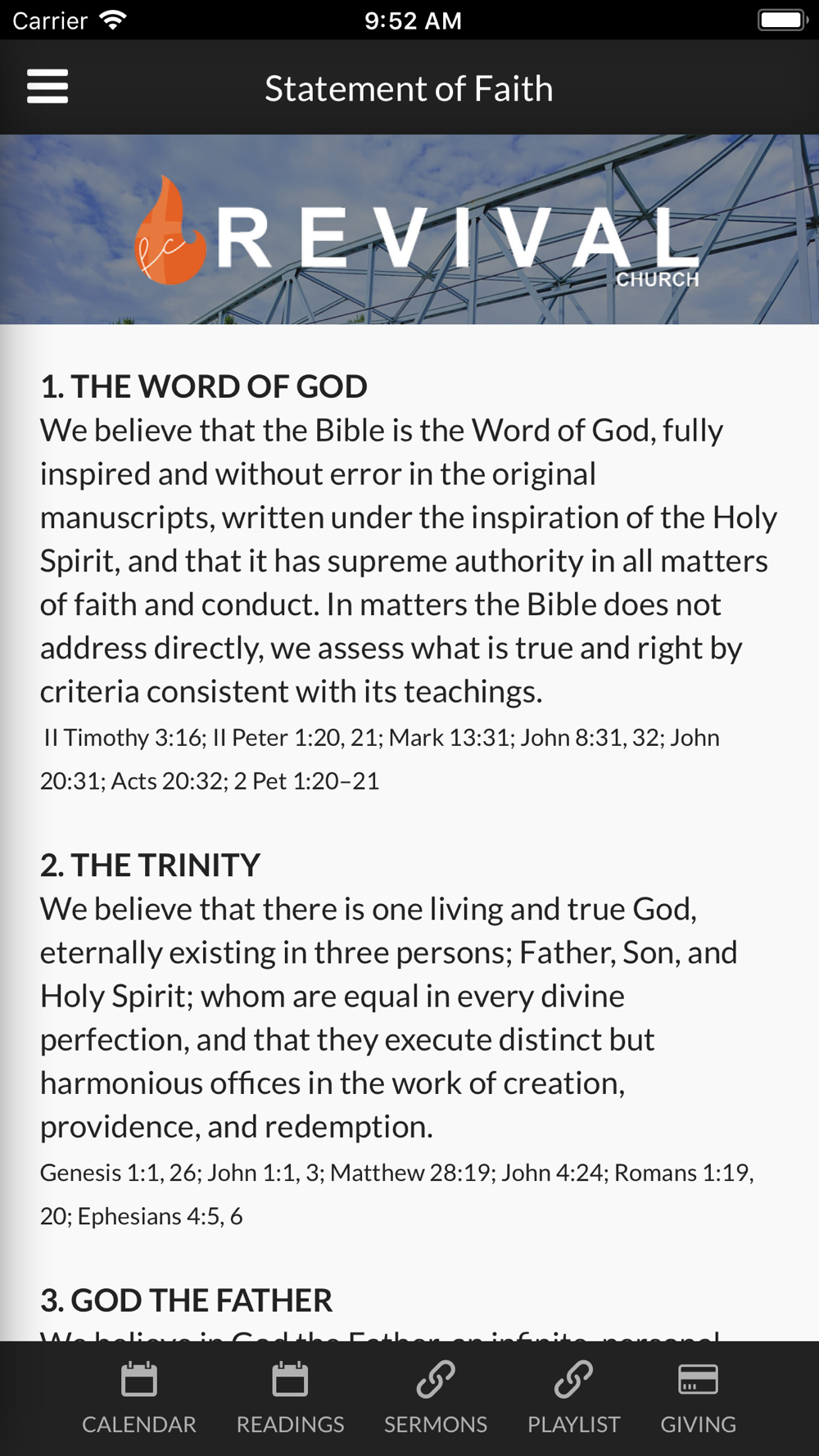Image resolution: width=819 pixels, height=1456 pixels.
Task: Open the hamburger drawer menu
Action: coord(48,86)
